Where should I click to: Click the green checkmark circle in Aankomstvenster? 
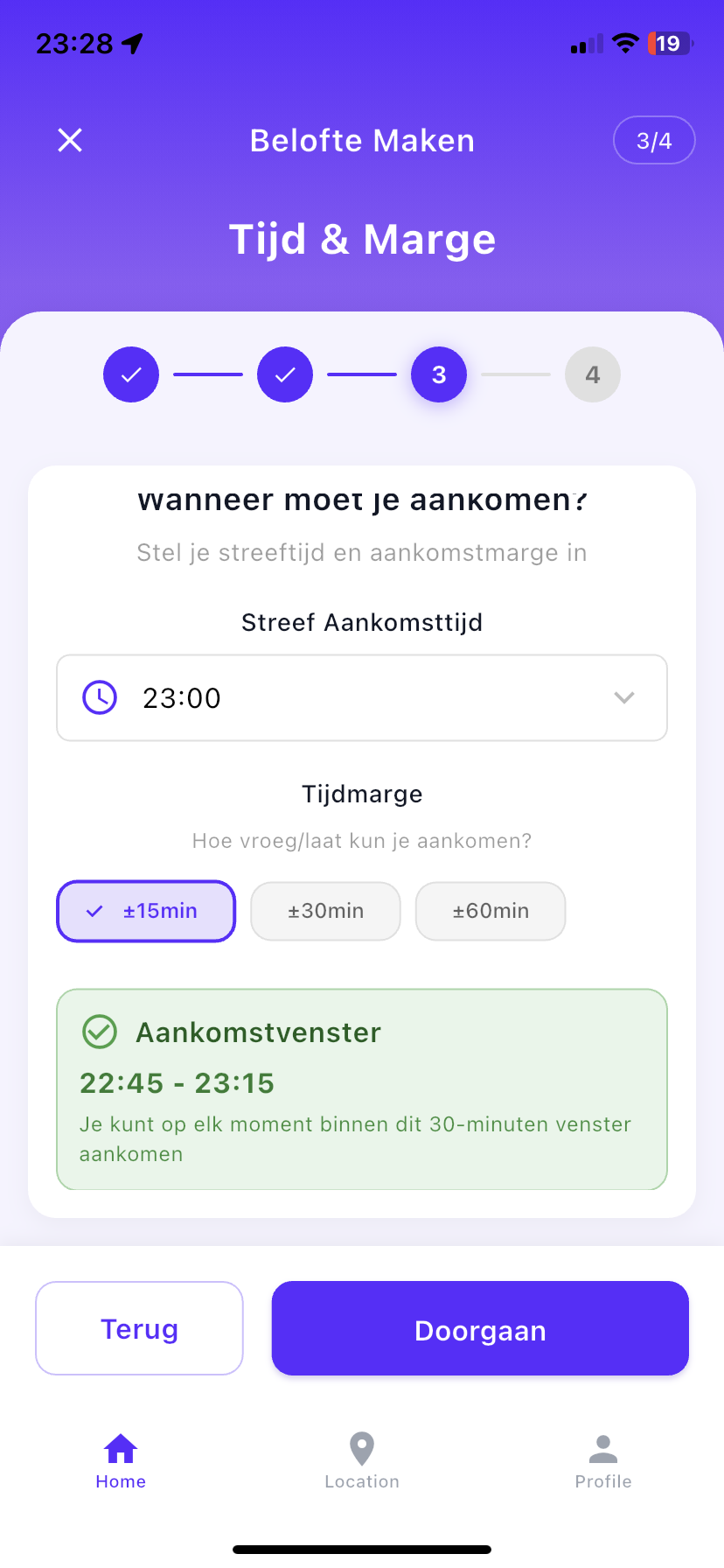100,1032
